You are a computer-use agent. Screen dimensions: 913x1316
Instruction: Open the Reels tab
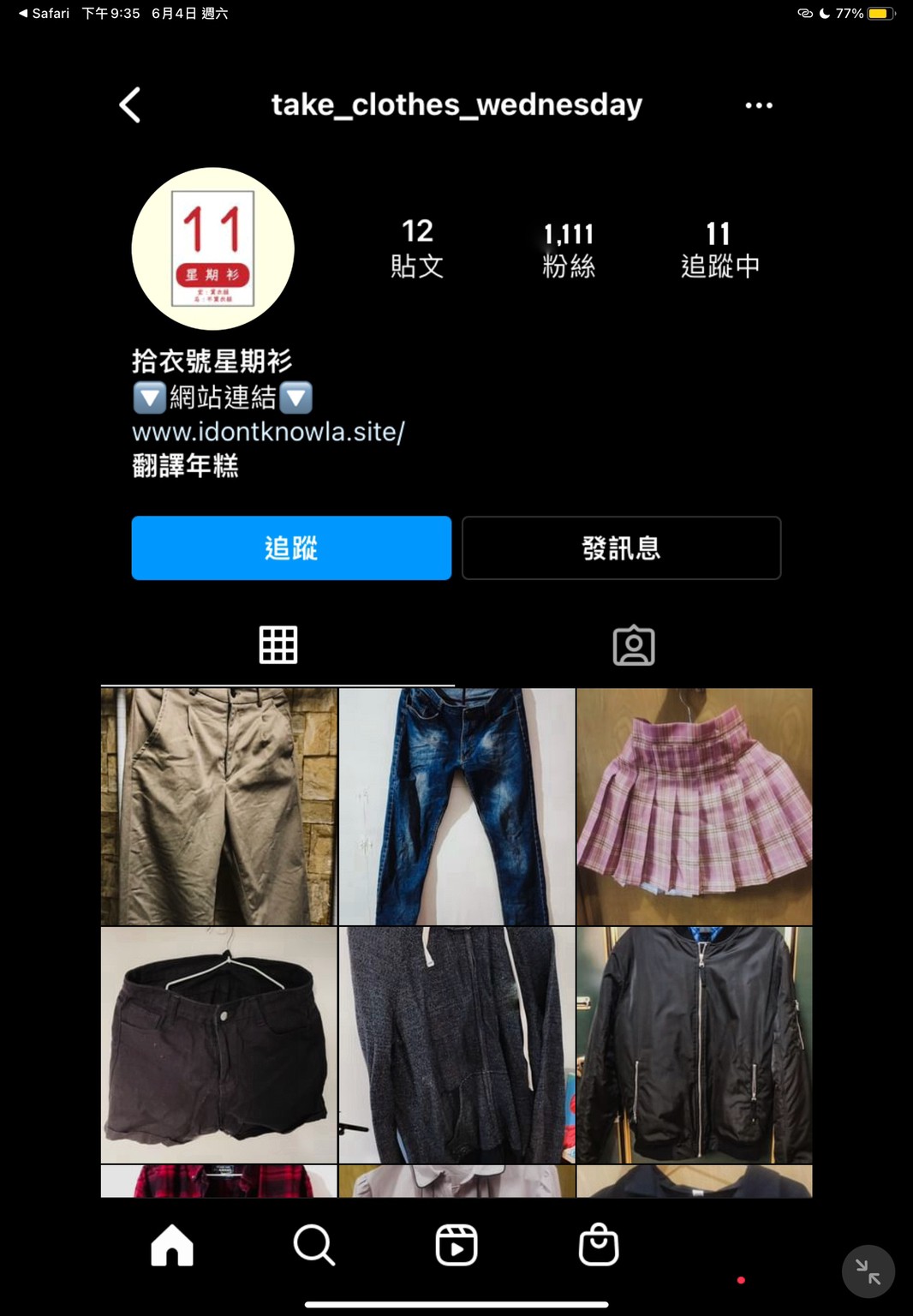pos(456,1245)
